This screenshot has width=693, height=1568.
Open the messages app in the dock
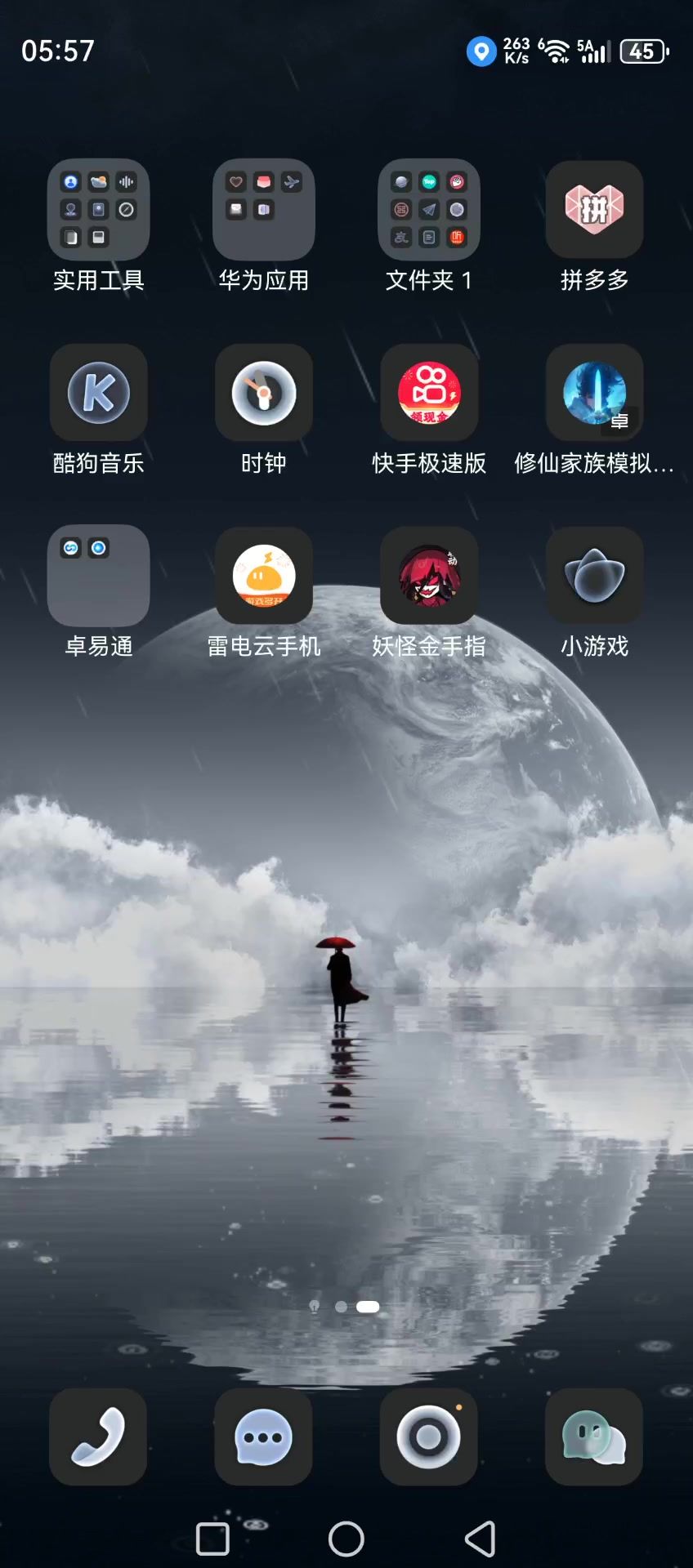coord(264,1437)
